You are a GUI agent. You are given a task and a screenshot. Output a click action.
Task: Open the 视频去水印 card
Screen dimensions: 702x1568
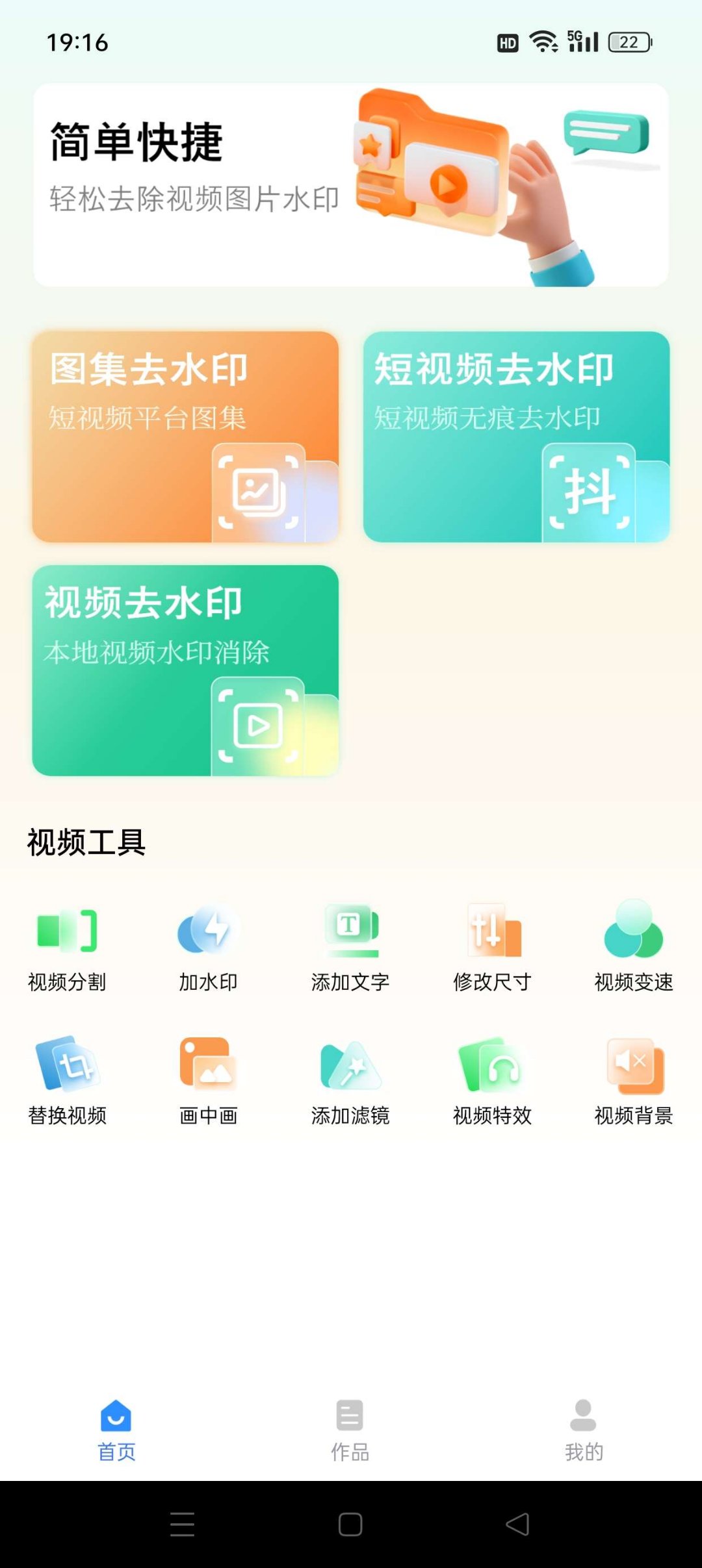(185, 670)
